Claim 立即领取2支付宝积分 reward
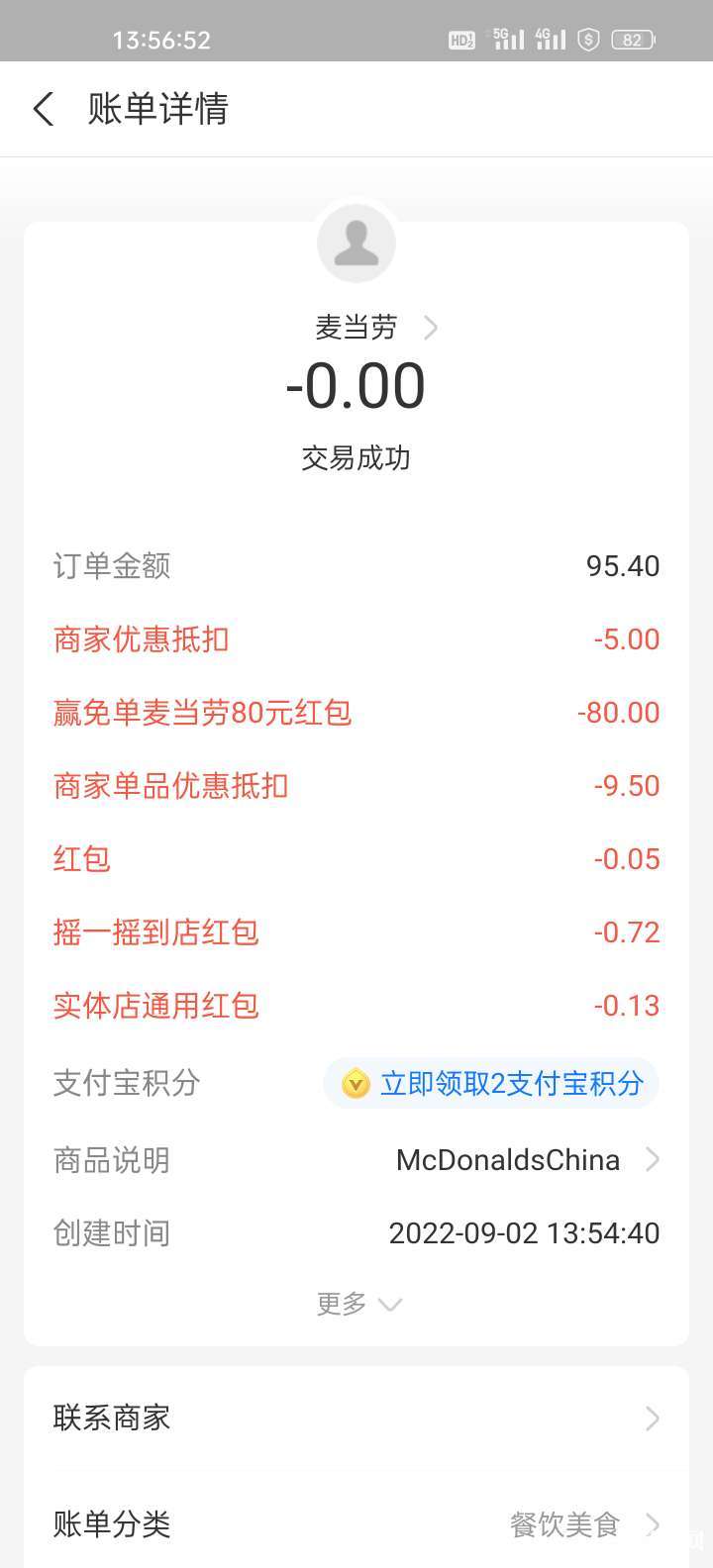This screenshot has height=1568, width=713. pyautogui.click(x=492, y=1084)
